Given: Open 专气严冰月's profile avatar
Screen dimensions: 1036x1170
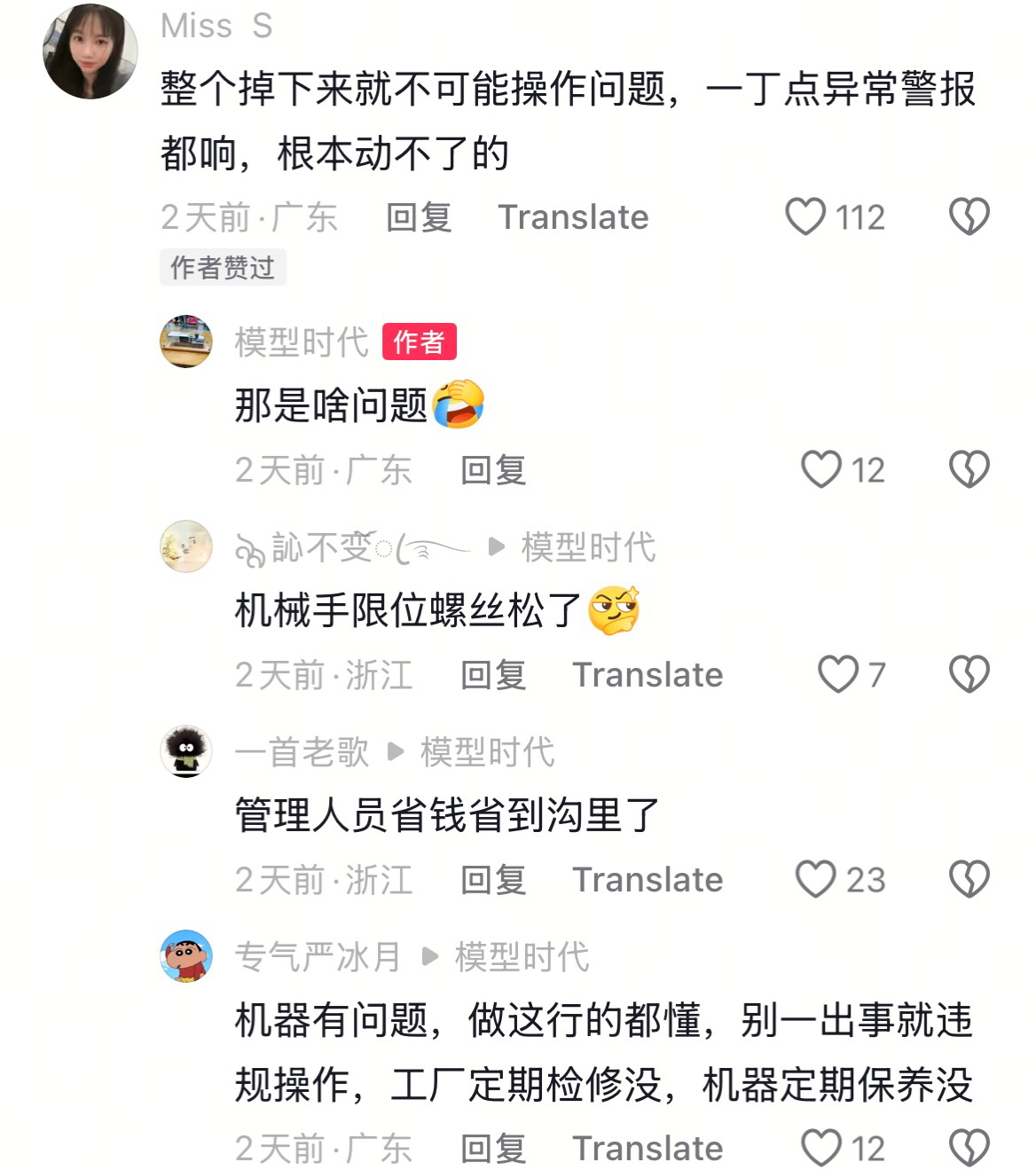Looking at the screenshot, I should (186, 956).
